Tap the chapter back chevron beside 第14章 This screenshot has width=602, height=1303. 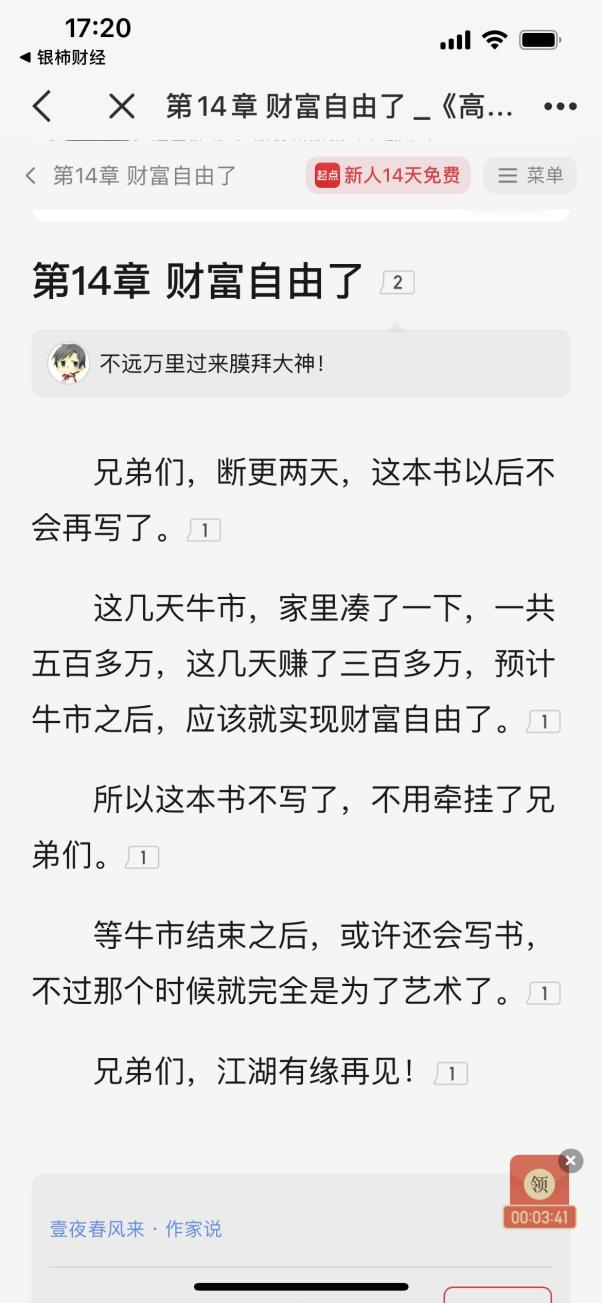pyautogui.click(x=31, y=176)
